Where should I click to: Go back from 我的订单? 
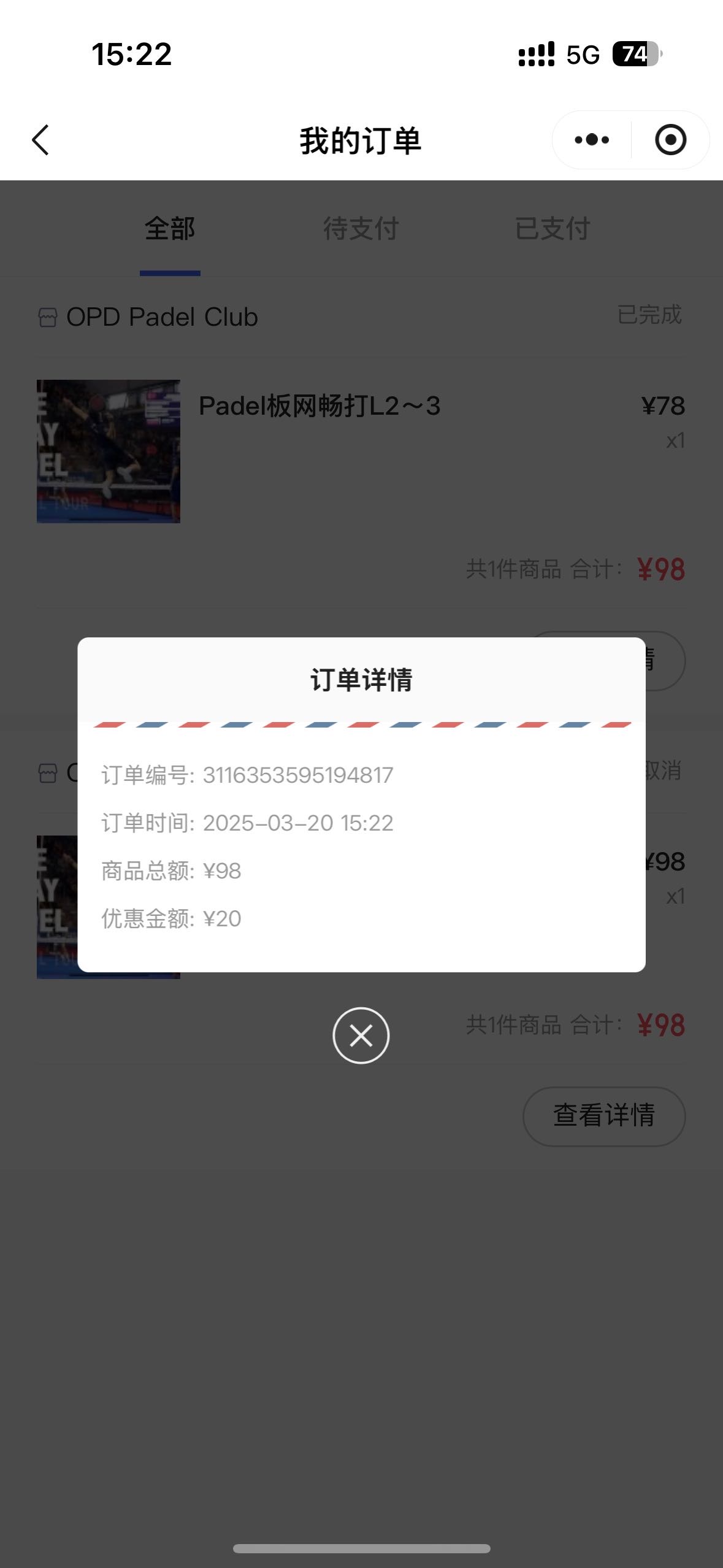click(40, 140)
